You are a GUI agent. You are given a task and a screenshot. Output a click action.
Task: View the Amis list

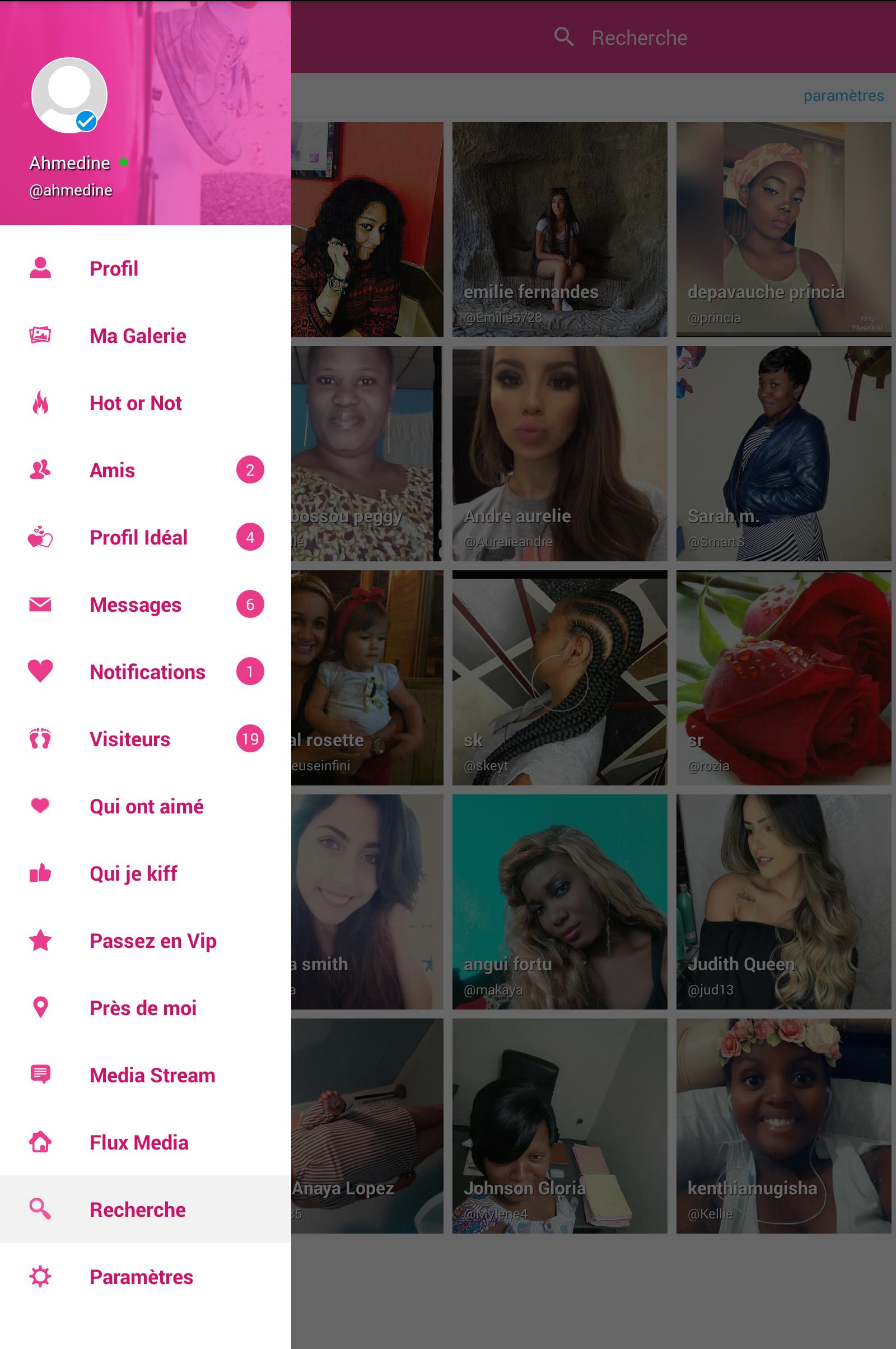[x=113, y=471]
